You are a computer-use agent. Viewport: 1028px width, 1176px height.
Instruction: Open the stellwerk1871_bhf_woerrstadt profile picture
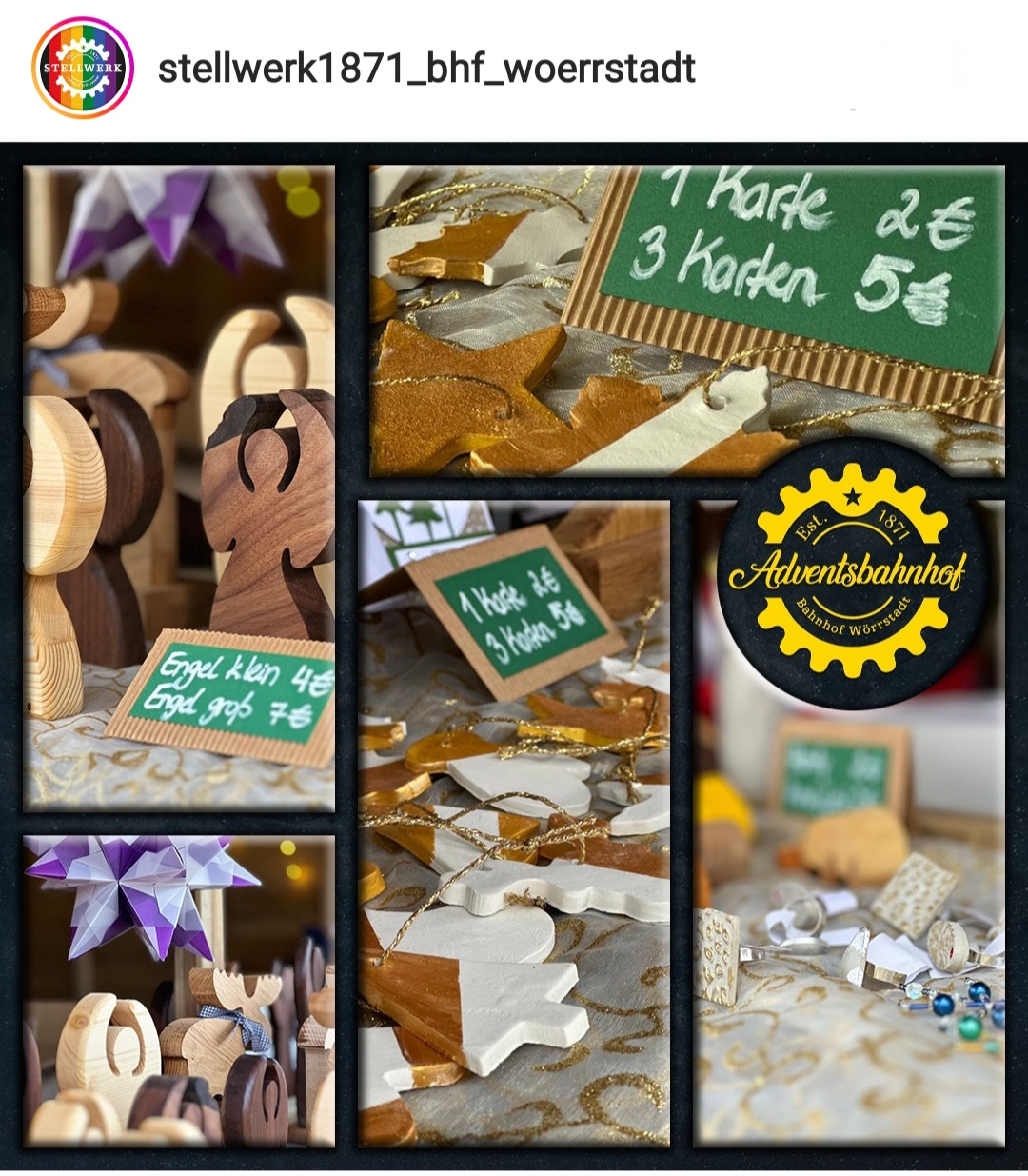pos(82,69)
